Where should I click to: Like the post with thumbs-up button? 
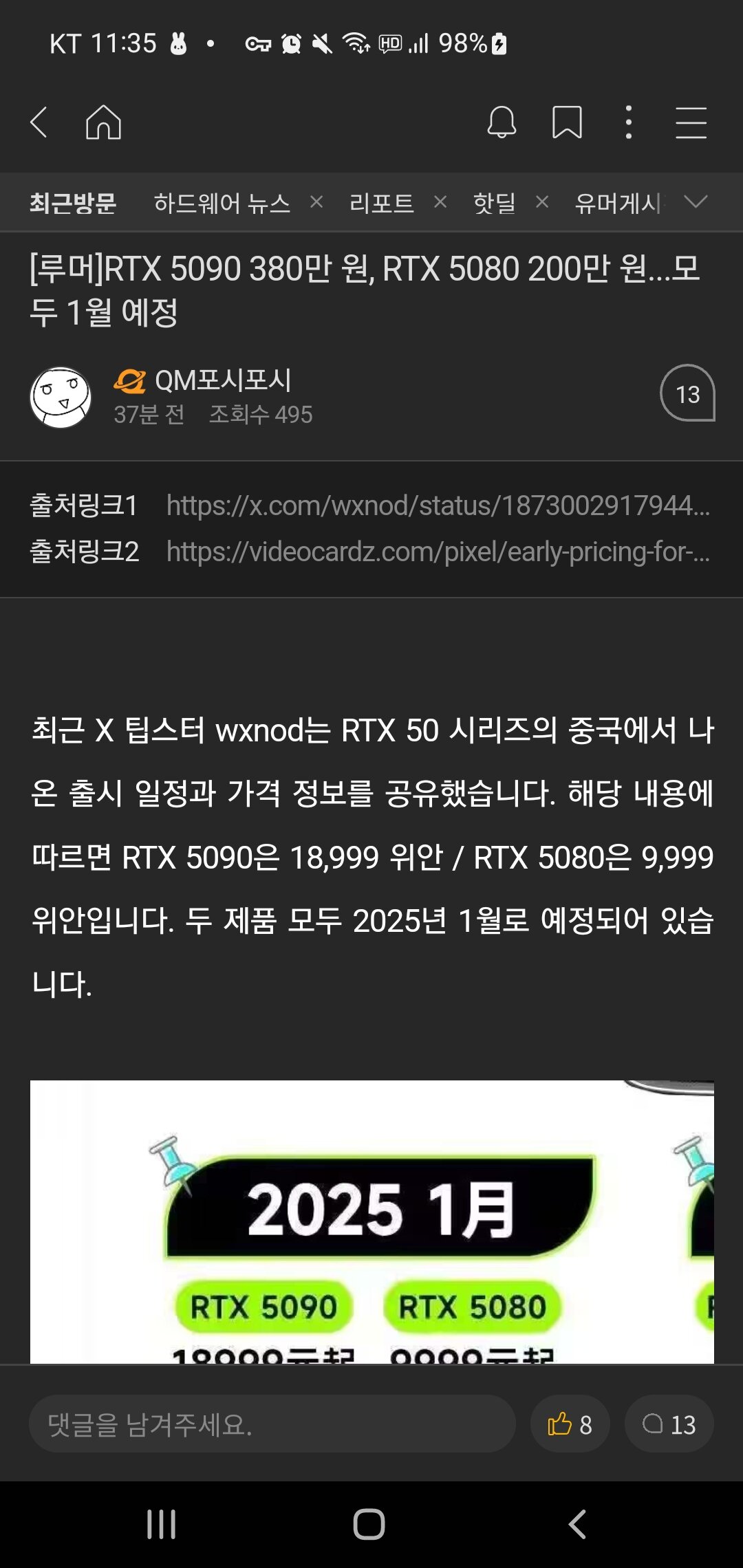[570, 1424]
